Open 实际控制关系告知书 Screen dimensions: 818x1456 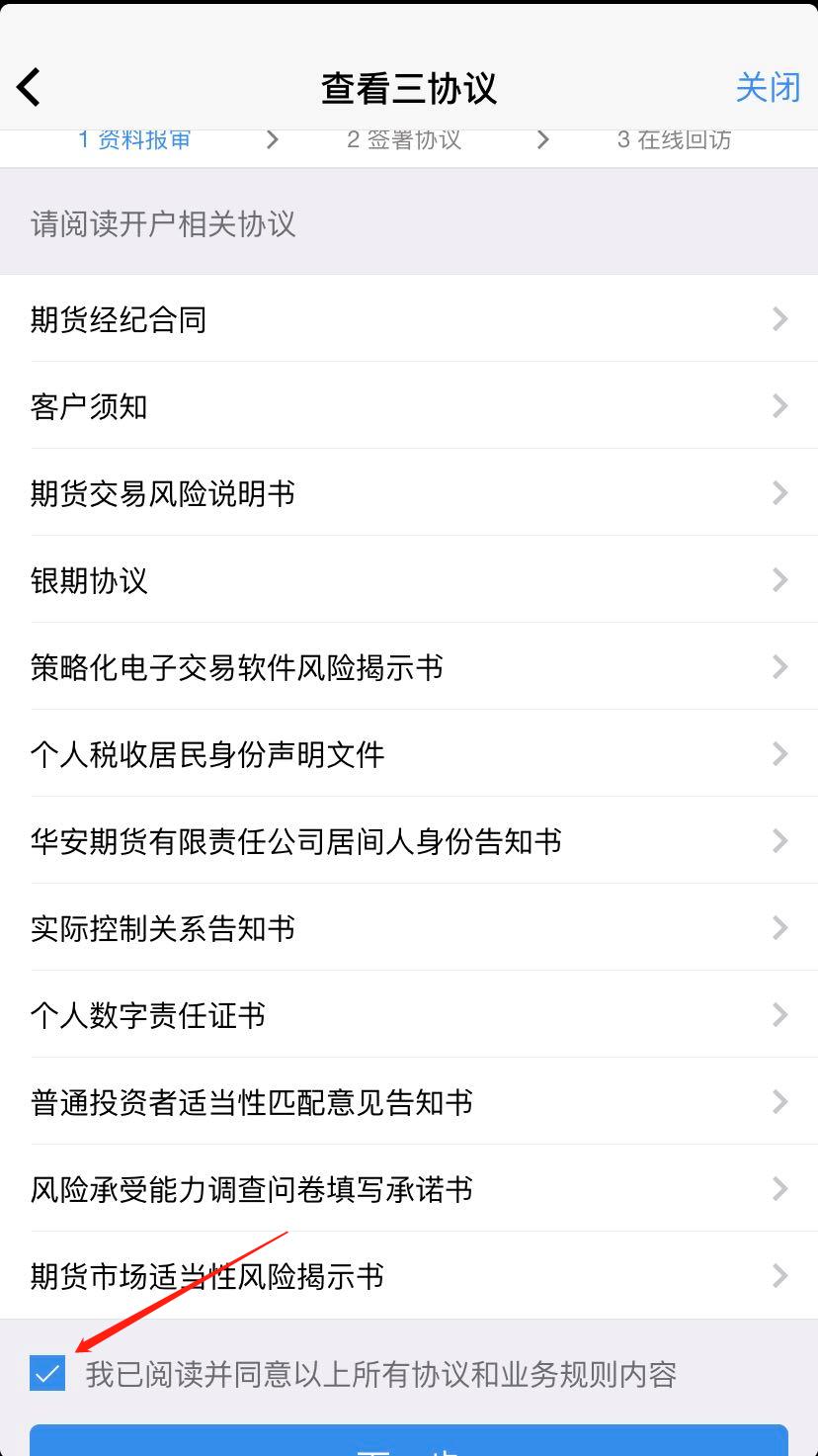tap(409, 928)
